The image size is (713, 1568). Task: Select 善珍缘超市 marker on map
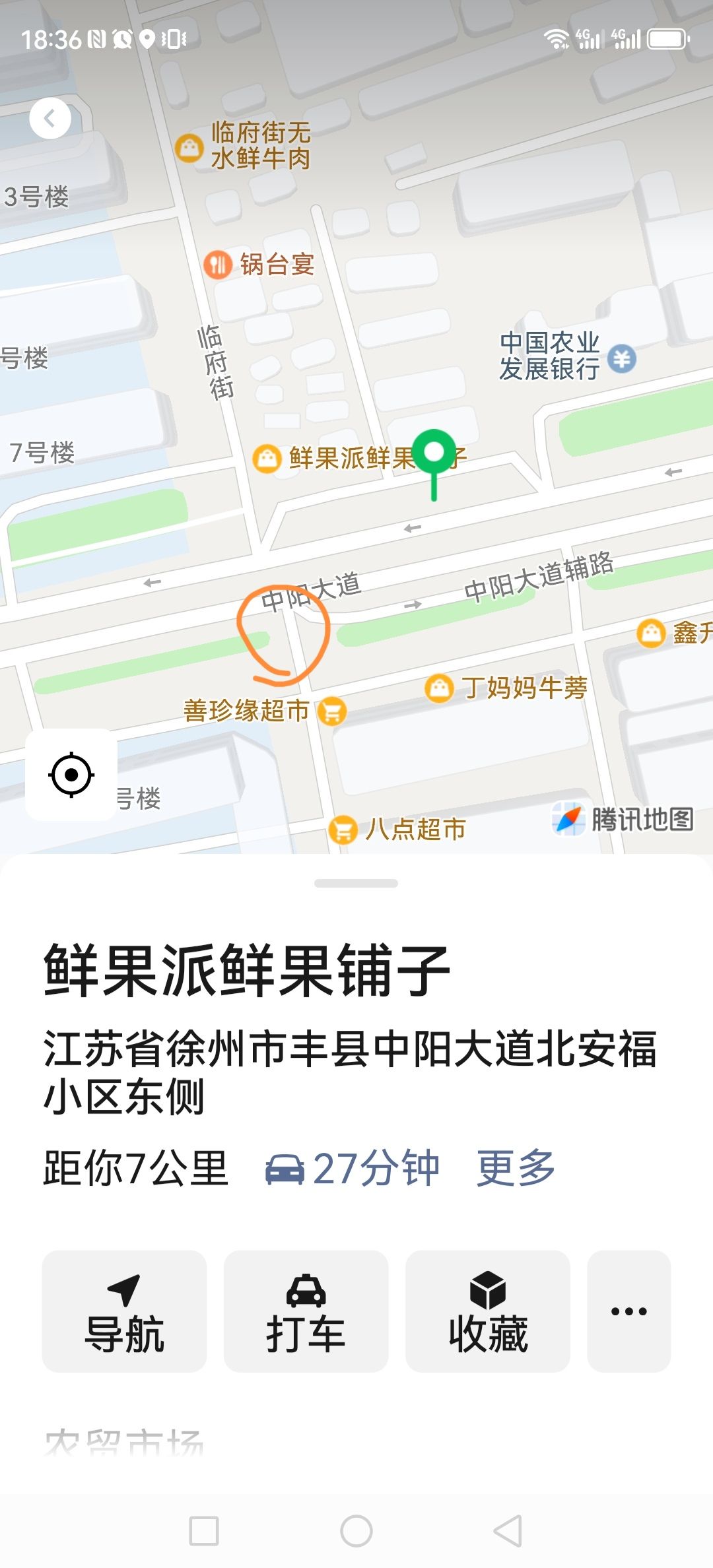click(332, 711)
